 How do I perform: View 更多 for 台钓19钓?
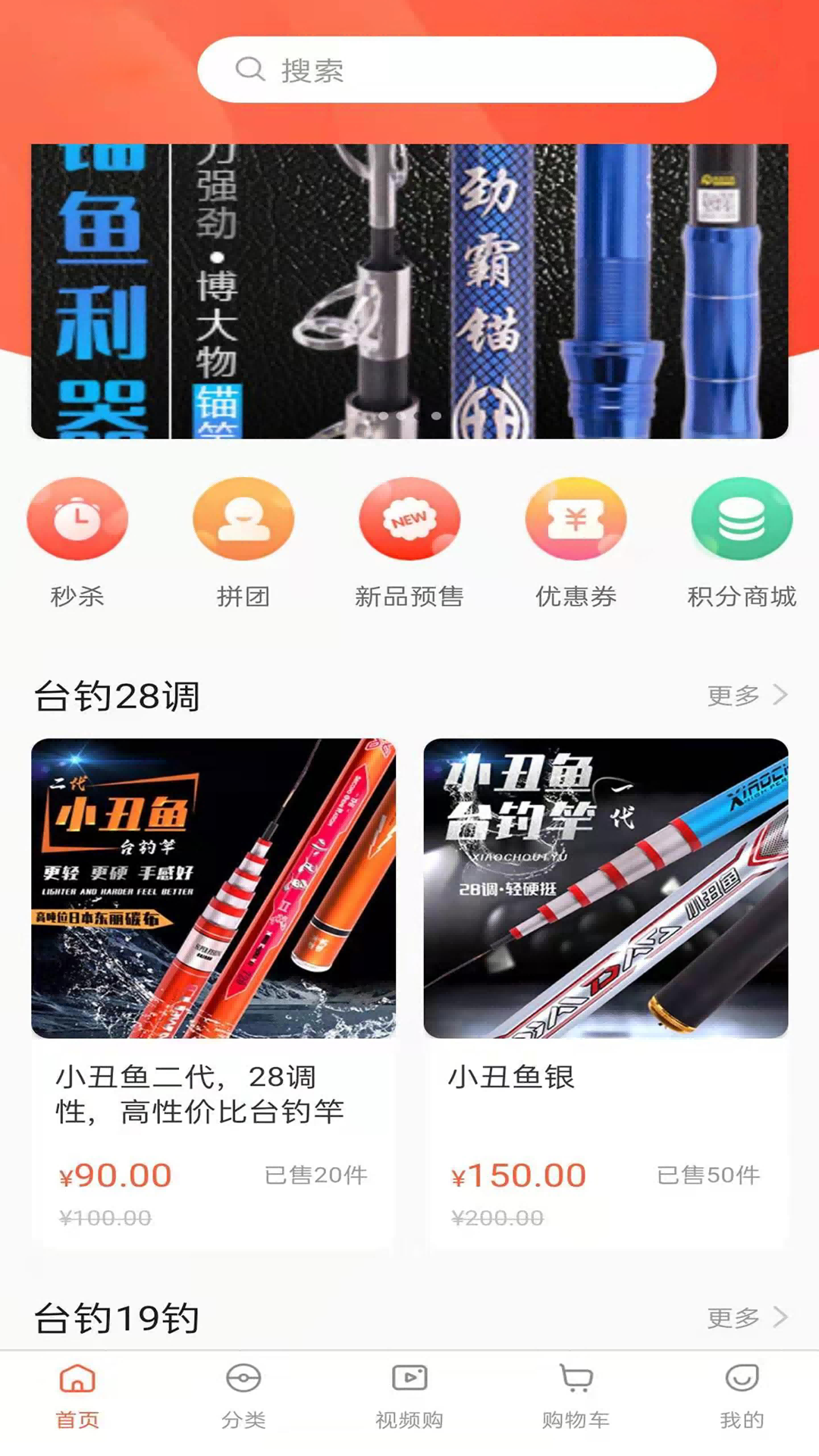pos(747,1317)
